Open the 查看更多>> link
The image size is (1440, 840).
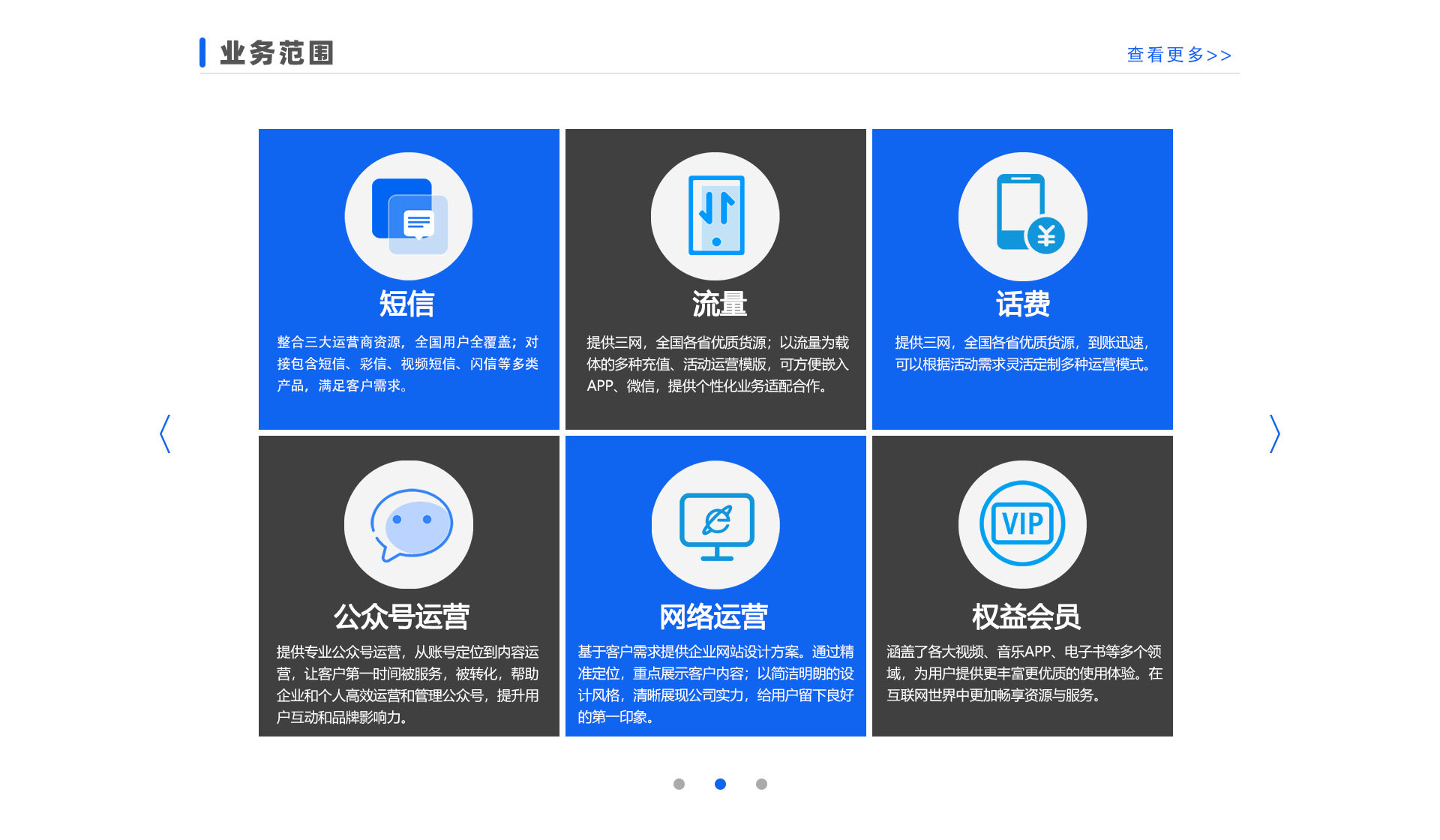1178,55
